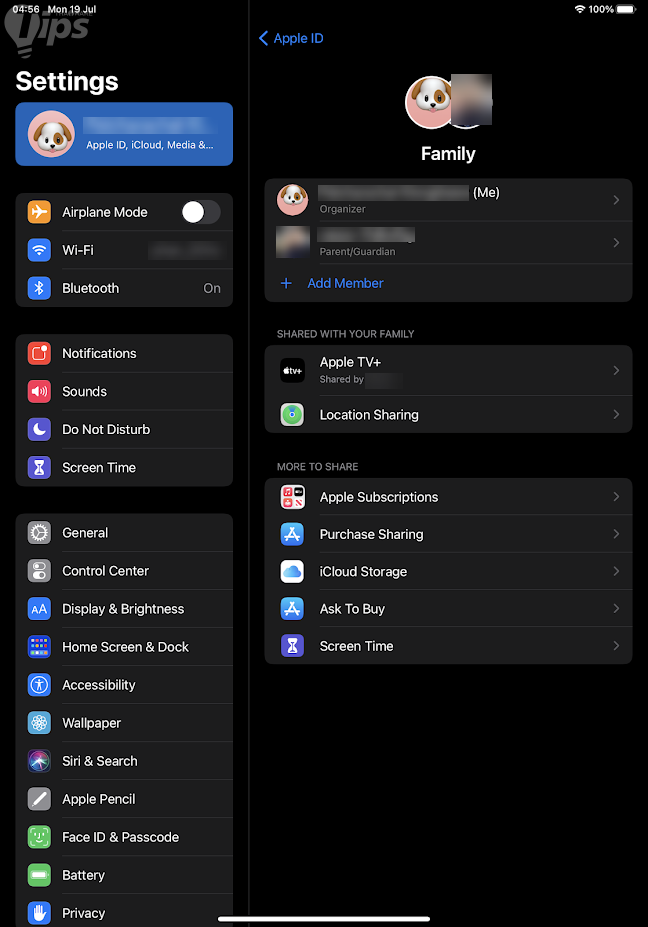Open General settings

click(124, 533)
